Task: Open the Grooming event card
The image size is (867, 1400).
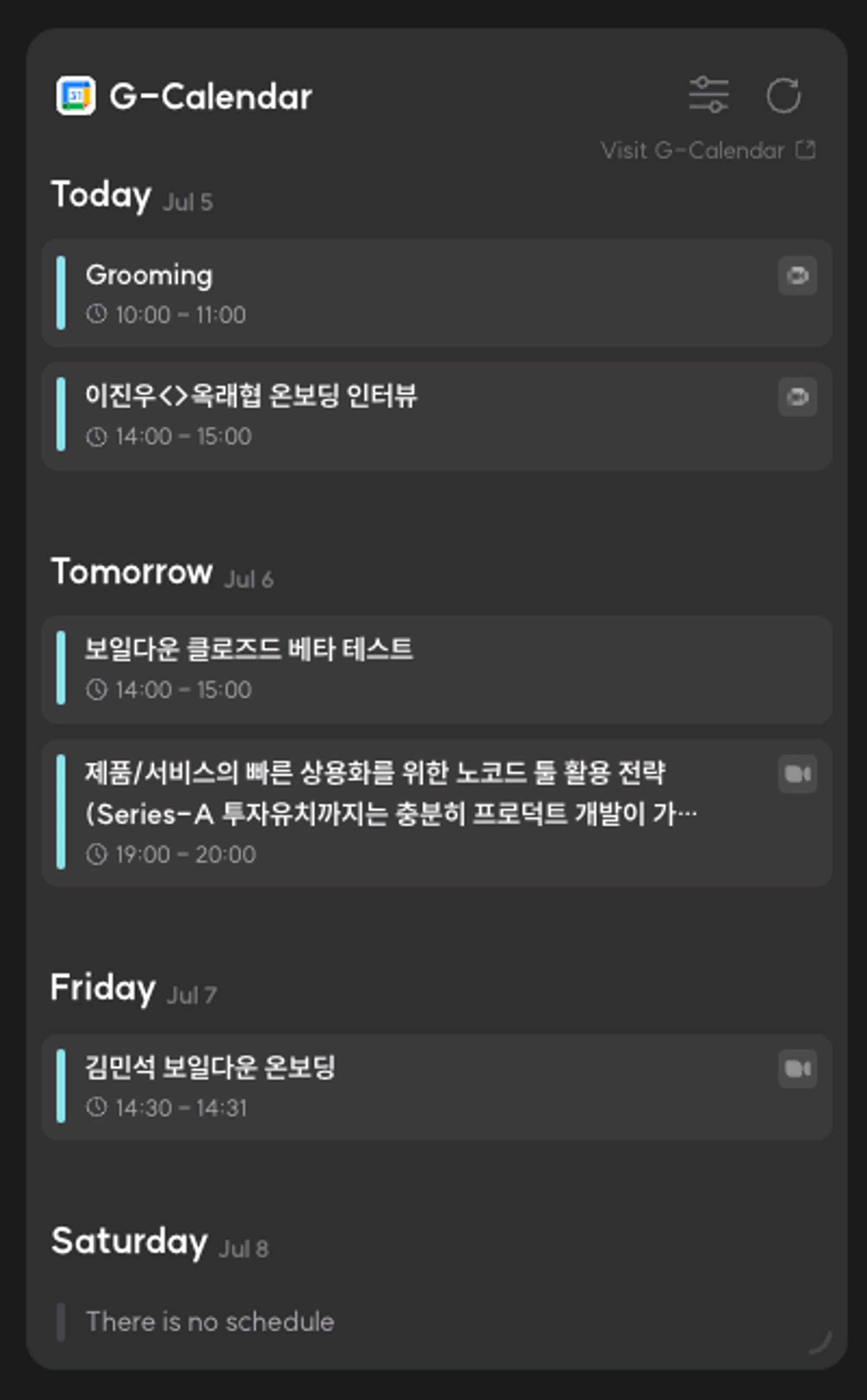Action: (401, 293)
